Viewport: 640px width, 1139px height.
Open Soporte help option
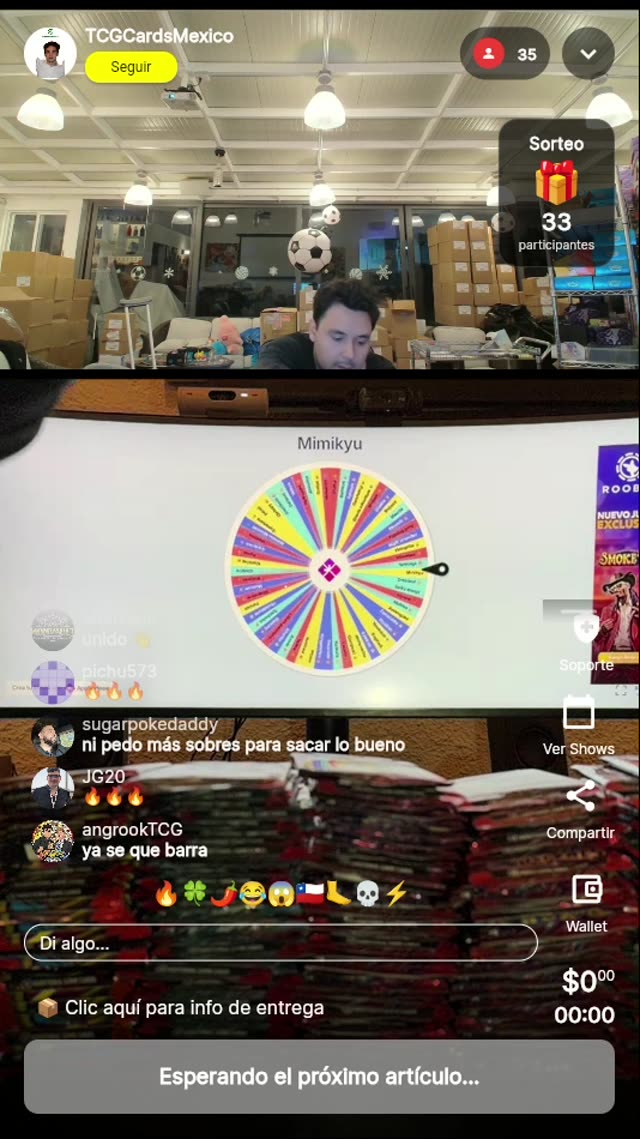(585, 640)
